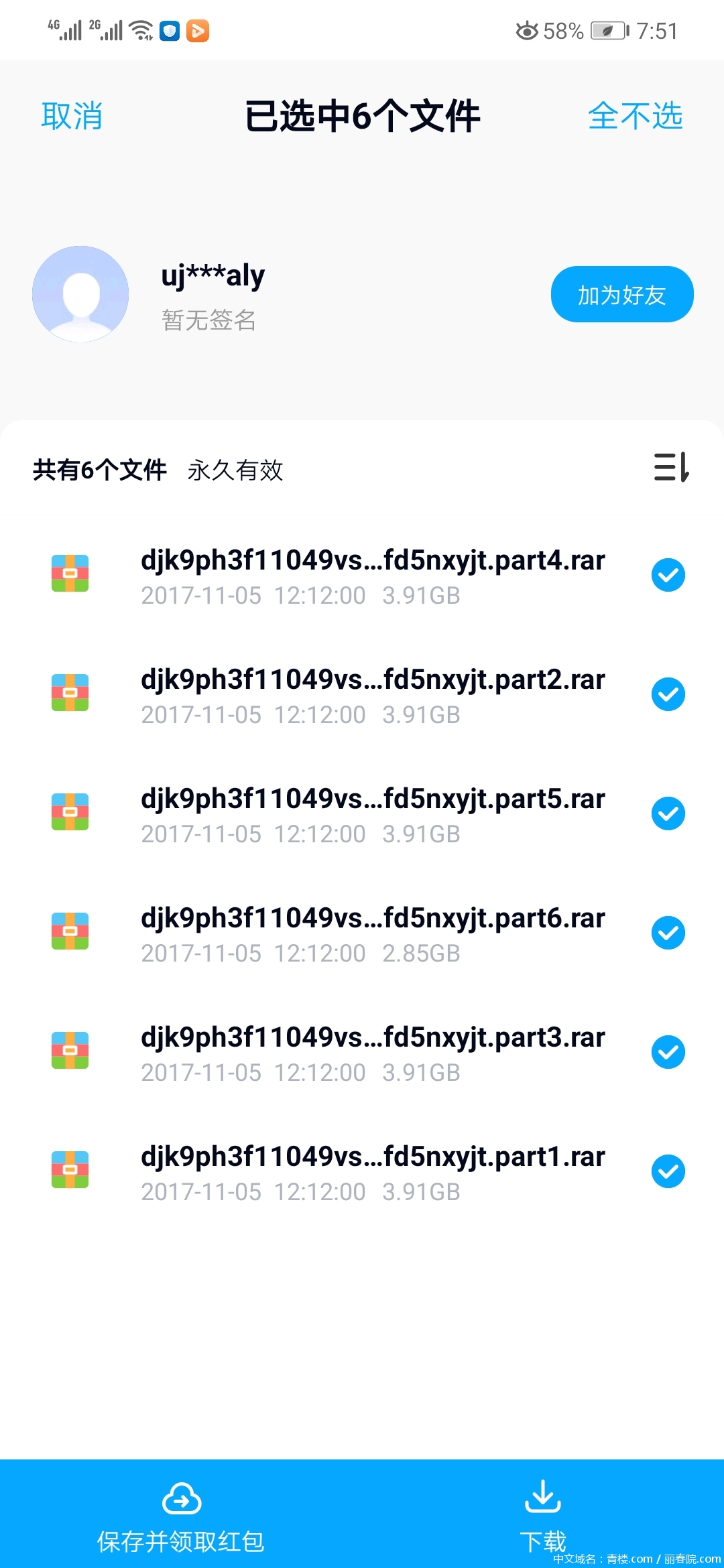Select the RAR icon for part5.rar
Image resolution: width=724 pixels, height=1568 pixels.
click(x=69, y=813)
